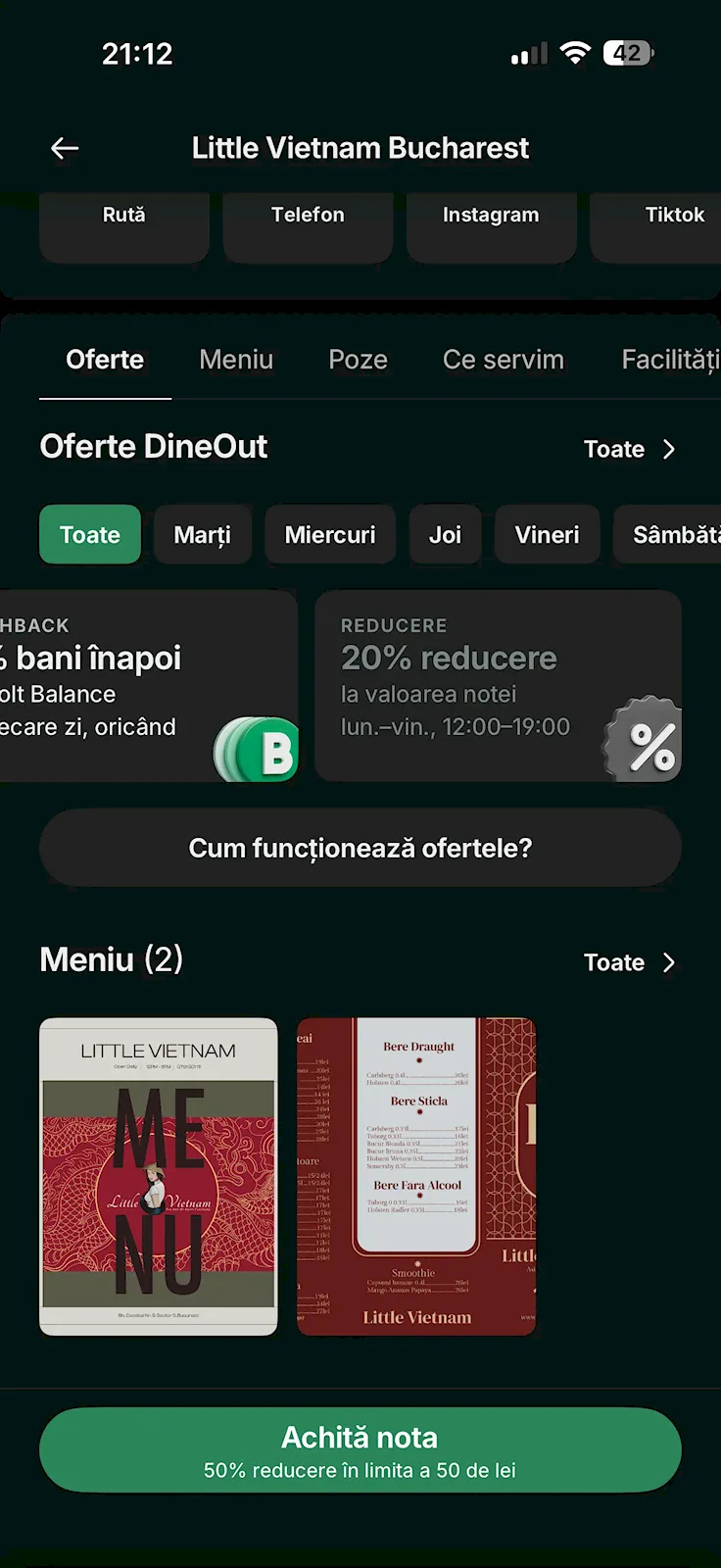721x1568 pixels.
Task: Go back using the top arrow
Action: [x=65, y=148]
